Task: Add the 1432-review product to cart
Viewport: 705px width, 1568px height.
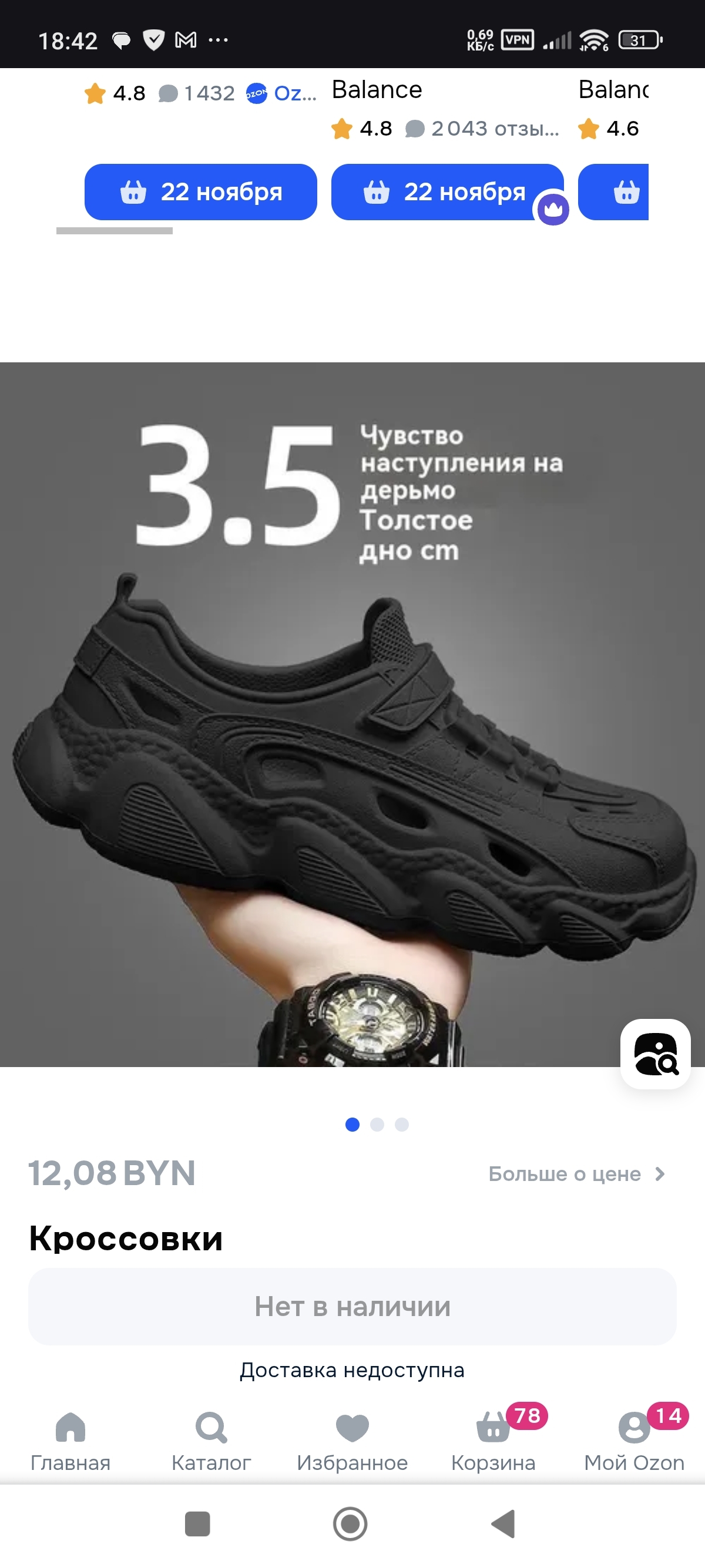Action: pyautogui.click(x=200, y=191)
